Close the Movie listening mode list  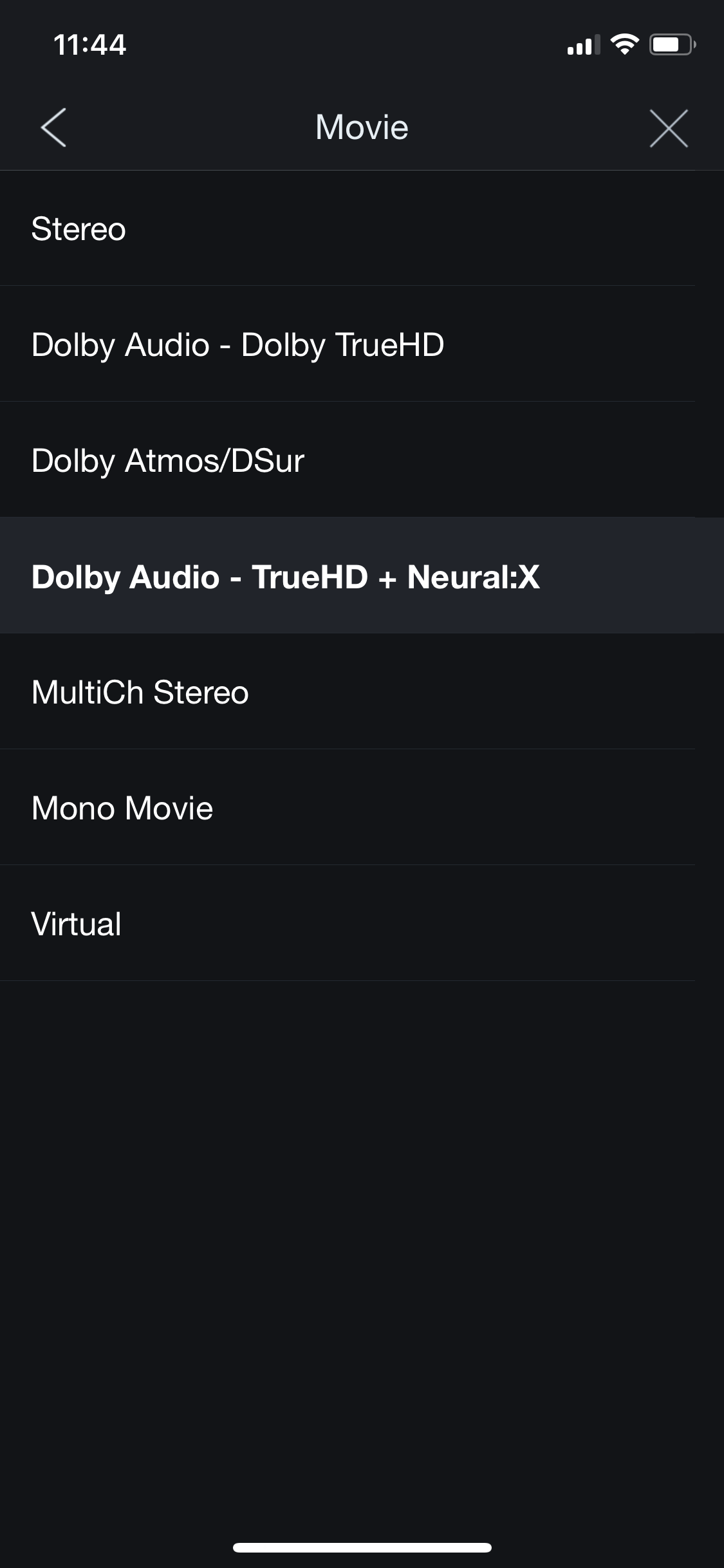[x=669, y=128]
